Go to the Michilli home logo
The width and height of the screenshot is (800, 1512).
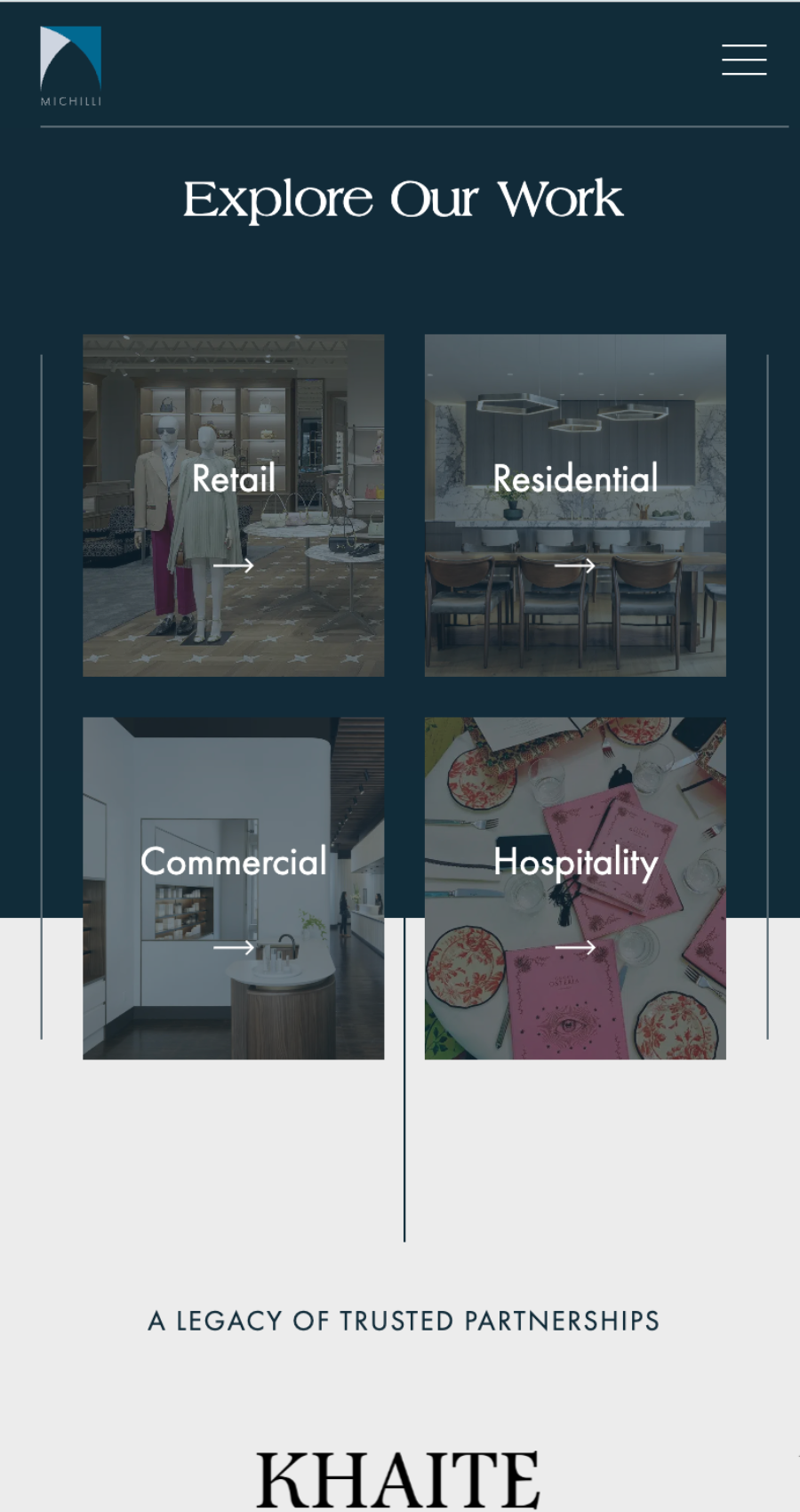click(70, 67)
